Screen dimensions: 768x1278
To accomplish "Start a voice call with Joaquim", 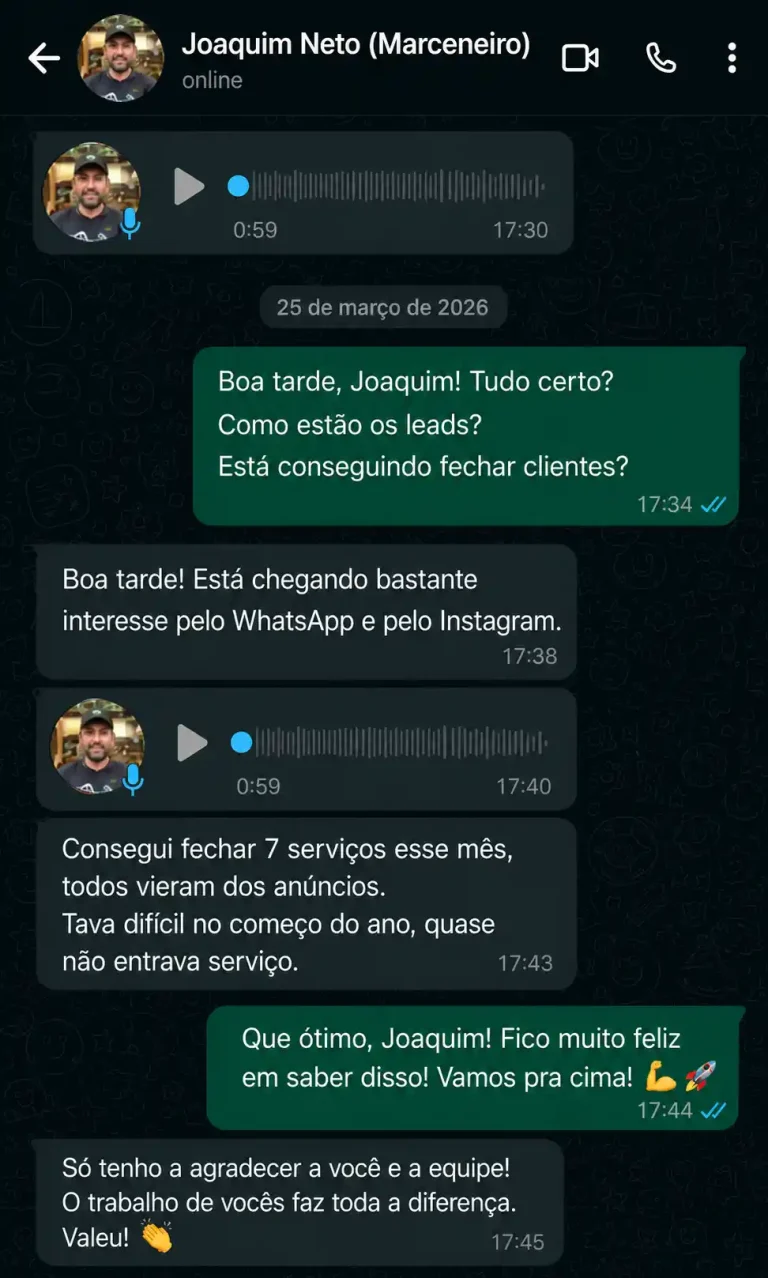I will (661, 59).
